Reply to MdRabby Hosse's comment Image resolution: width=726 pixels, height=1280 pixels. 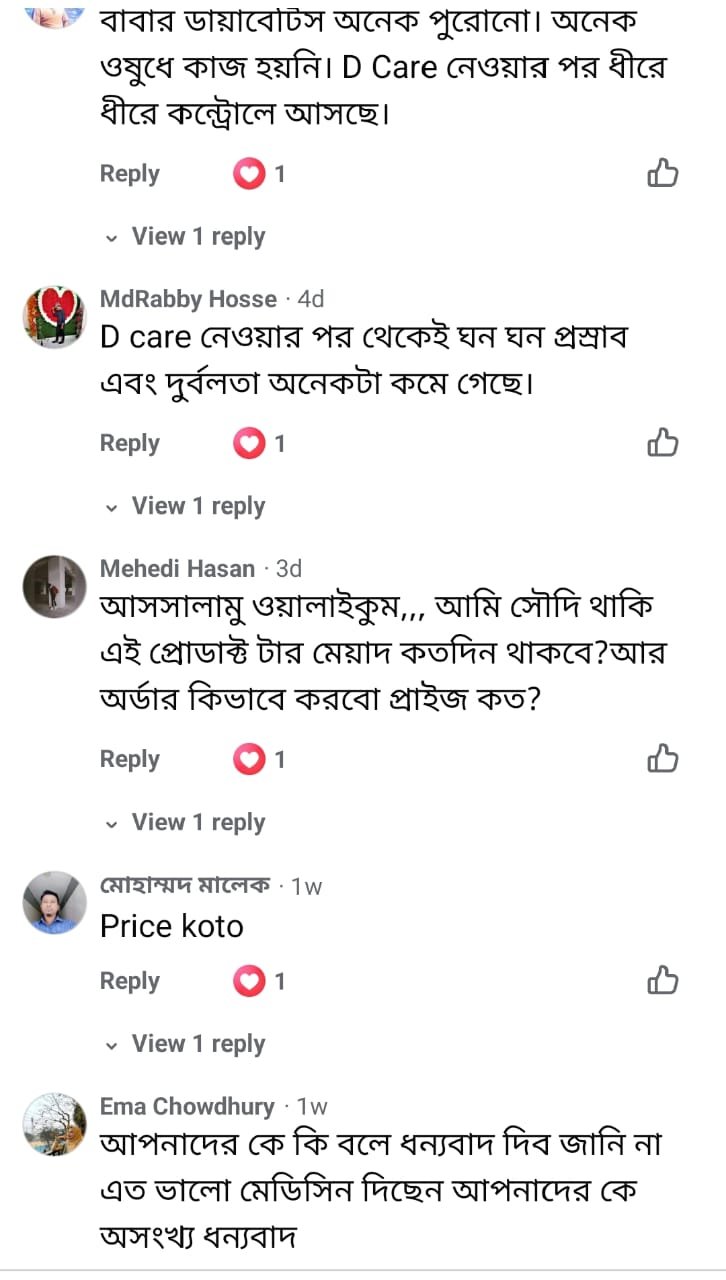(x=130, y=443)
